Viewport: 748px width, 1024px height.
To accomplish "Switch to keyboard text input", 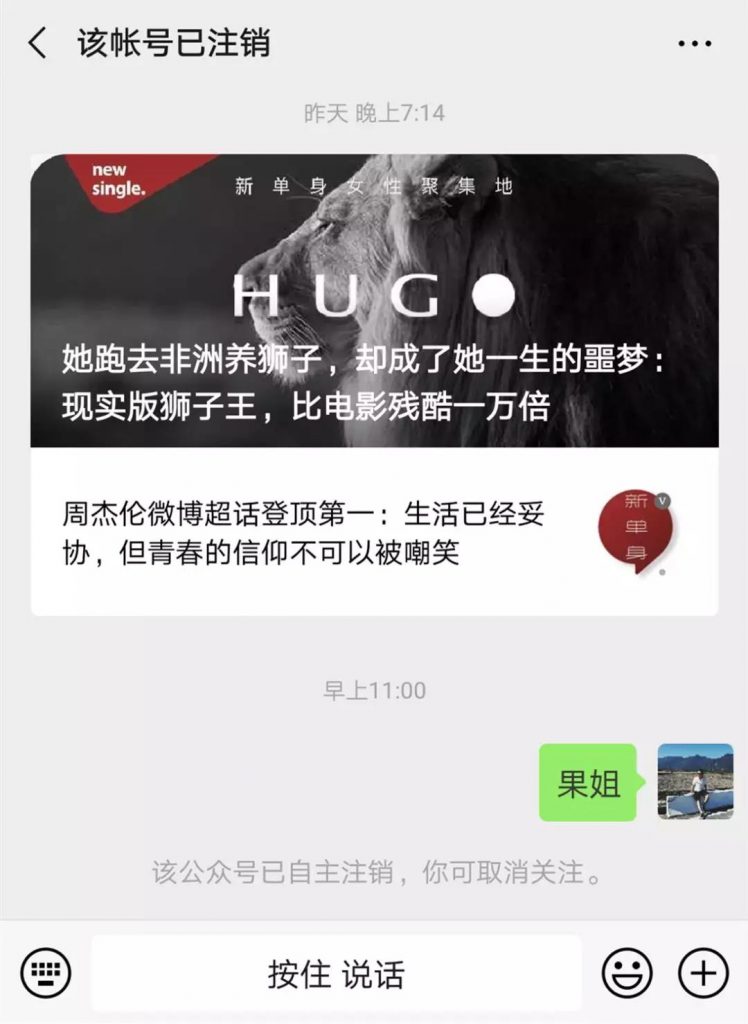I will 44,972.
